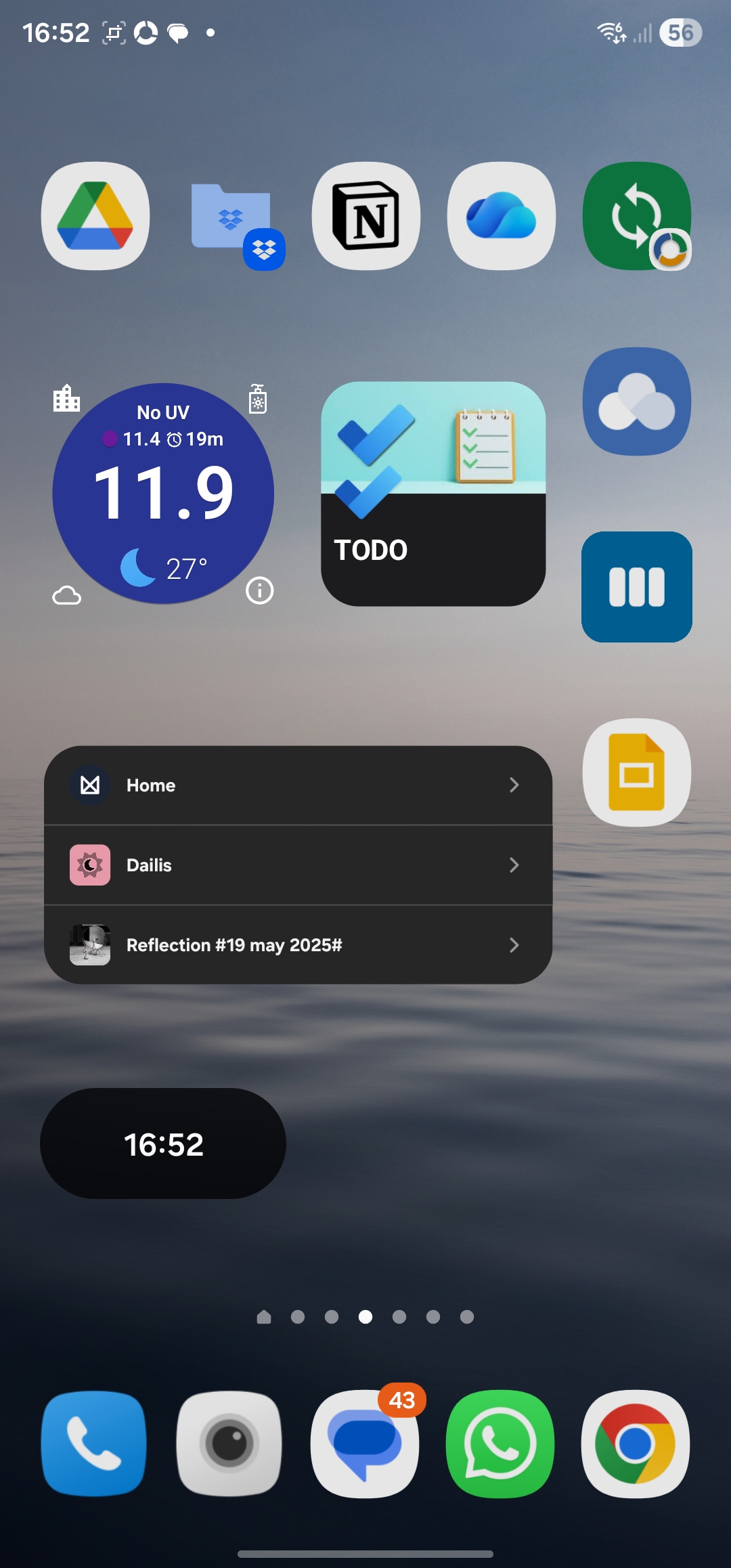Open the Google Drive app
This screenshot has width=731, height=1568.
[95, 216]
